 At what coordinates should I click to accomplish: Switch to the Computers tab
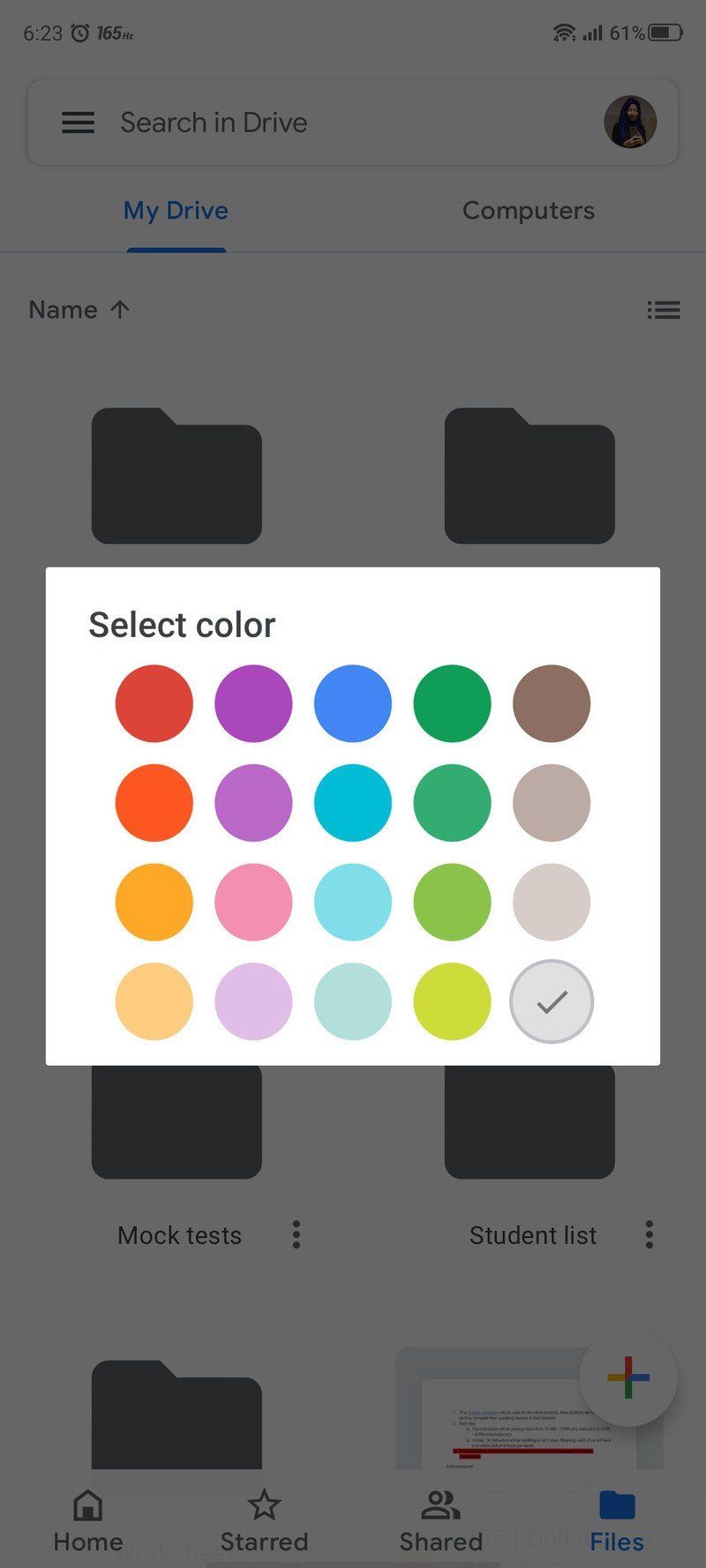(x=528, y=211)
